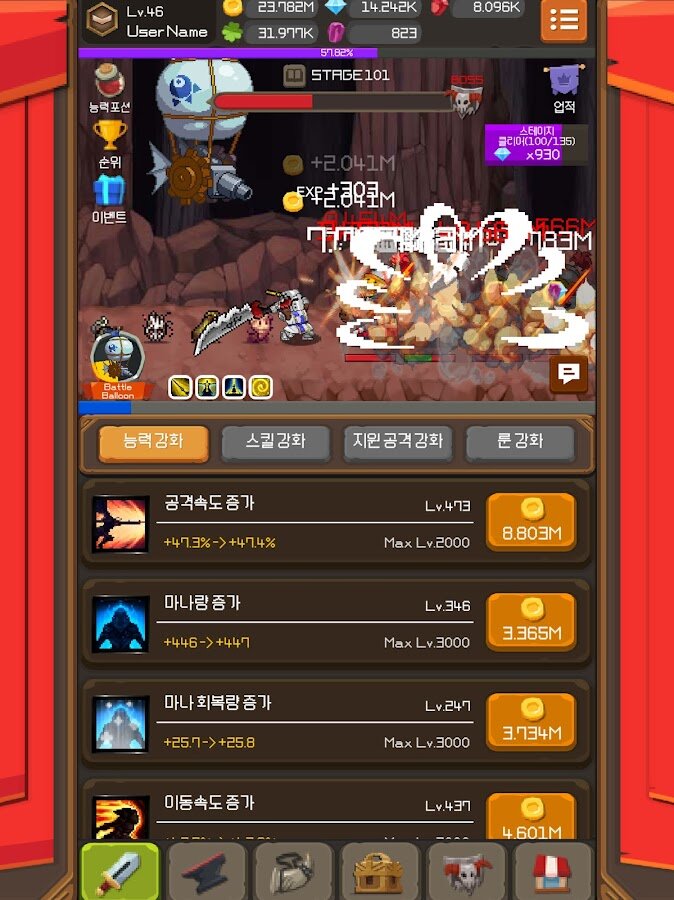Open the anvil forge tab

(206, 872)
